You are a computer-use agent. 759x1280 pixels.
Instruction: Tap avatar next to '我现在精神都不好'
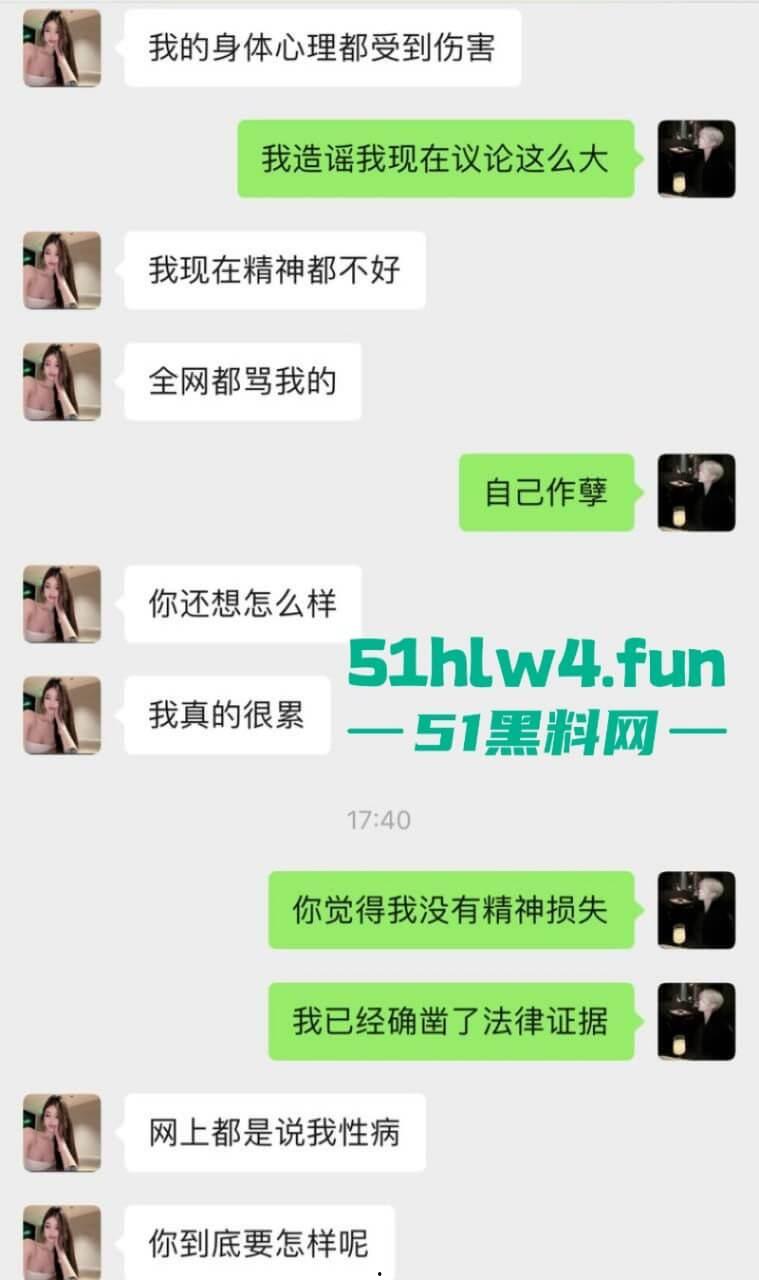(x=60, y=270)
